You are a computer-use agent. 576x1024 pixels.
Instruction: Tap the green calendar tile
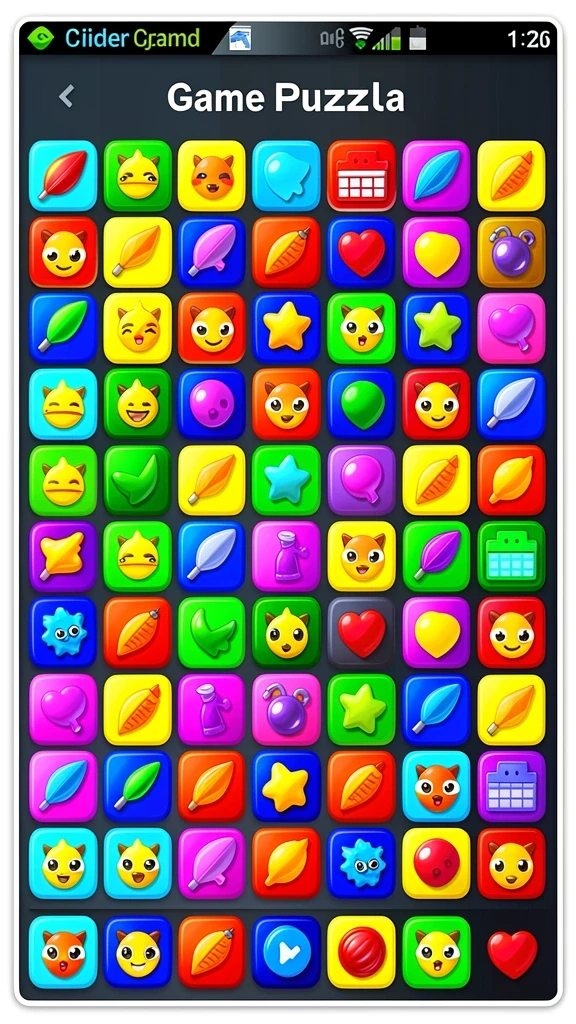point(511,556)
